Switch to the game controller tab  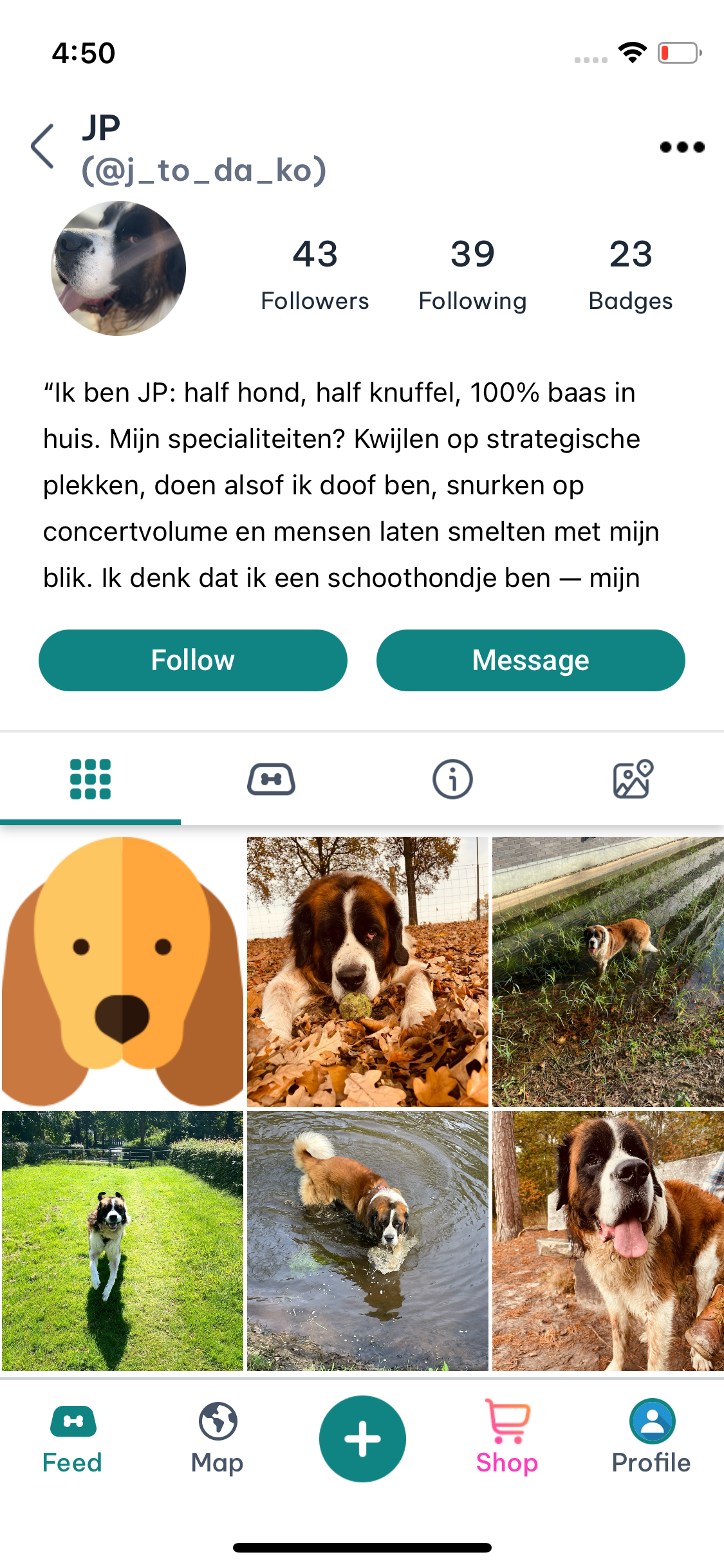coord(271,779)
